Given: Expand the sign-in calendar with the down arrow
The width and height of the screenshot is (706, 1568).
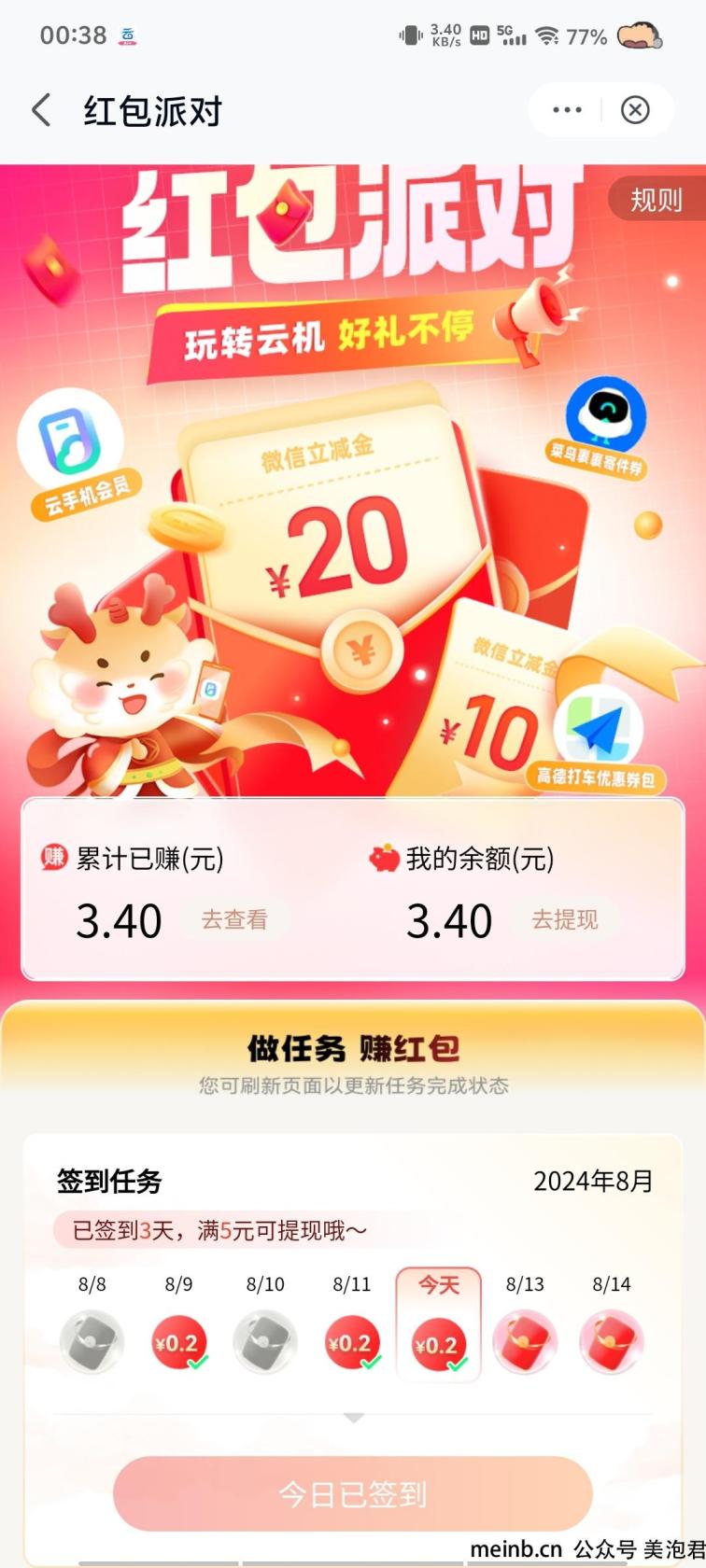Looking at the screenshot, I should click(x=353, y=1418).
